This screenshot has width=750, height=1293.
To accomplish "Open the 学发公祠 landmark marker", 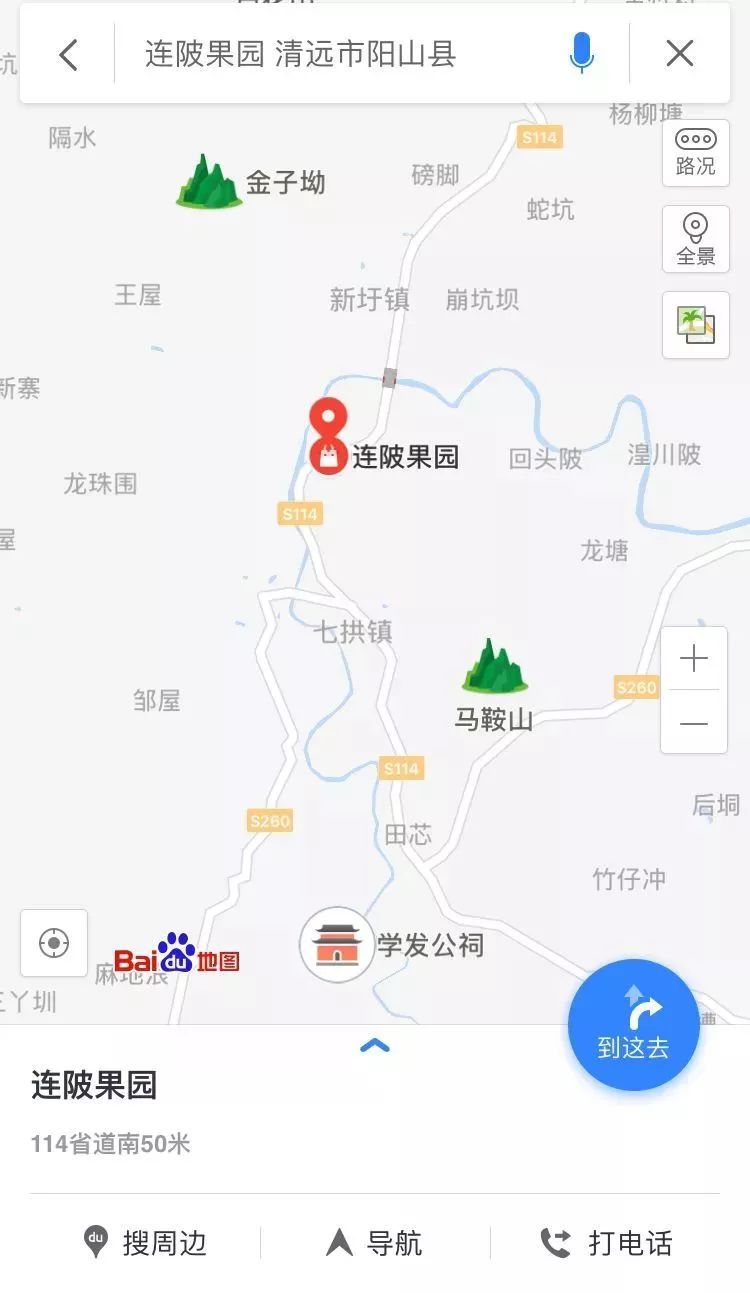I will [337, 945].
